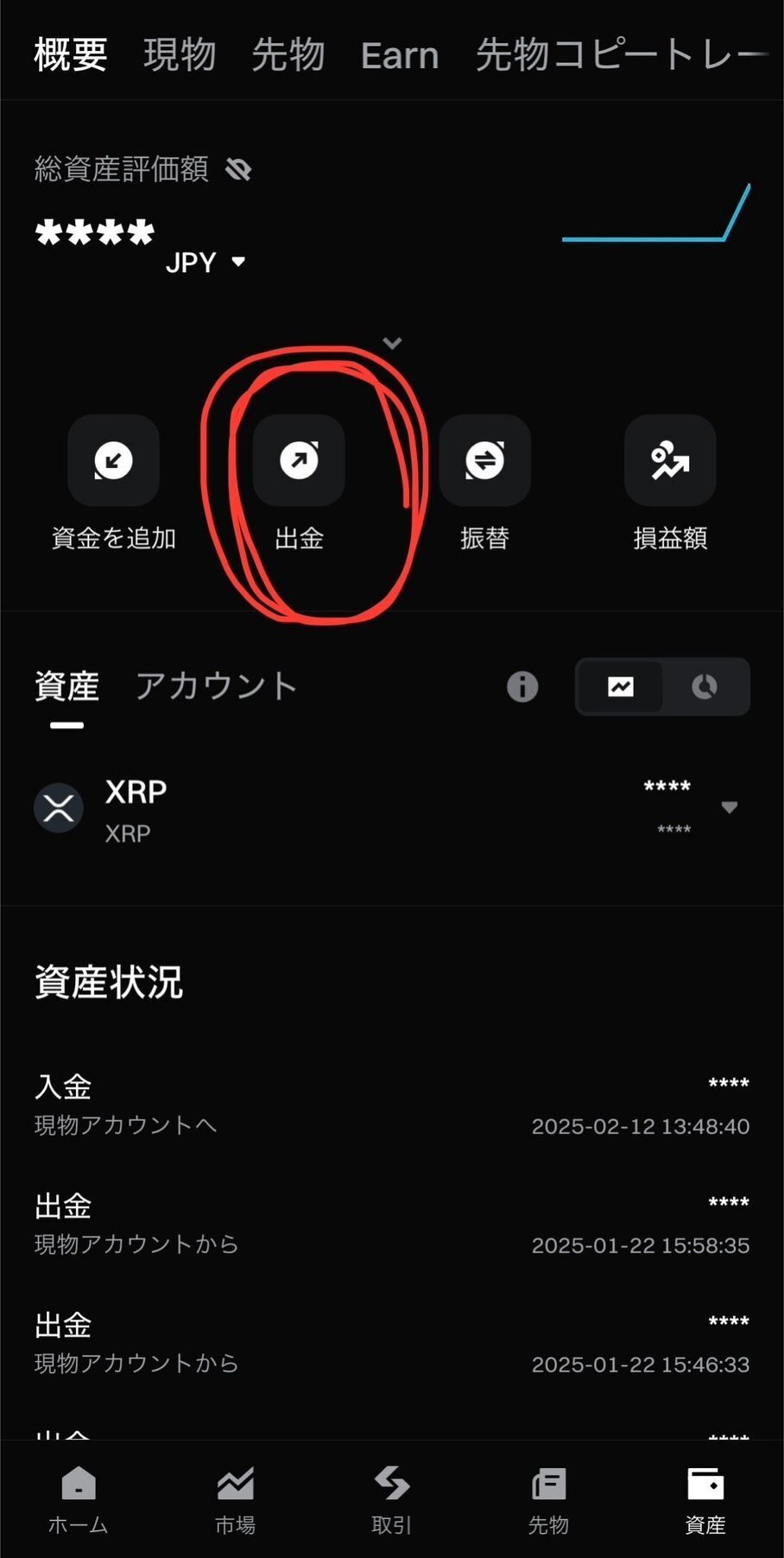Screen dimensions: 784x1558
Task: Open the Earn tab
Action: click(x=400, y=55)
